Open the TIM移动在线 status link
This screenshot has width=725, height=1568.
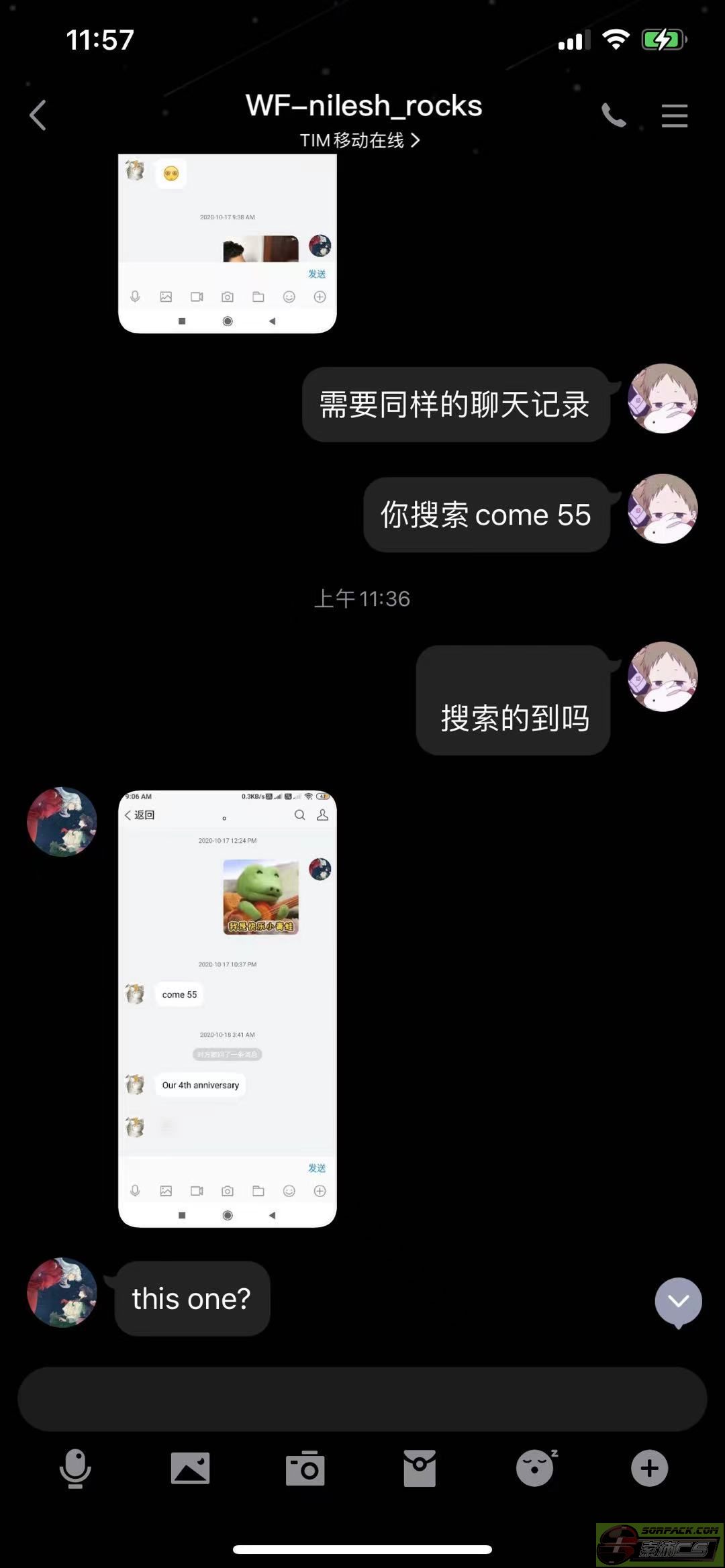(x=360, y=140)
